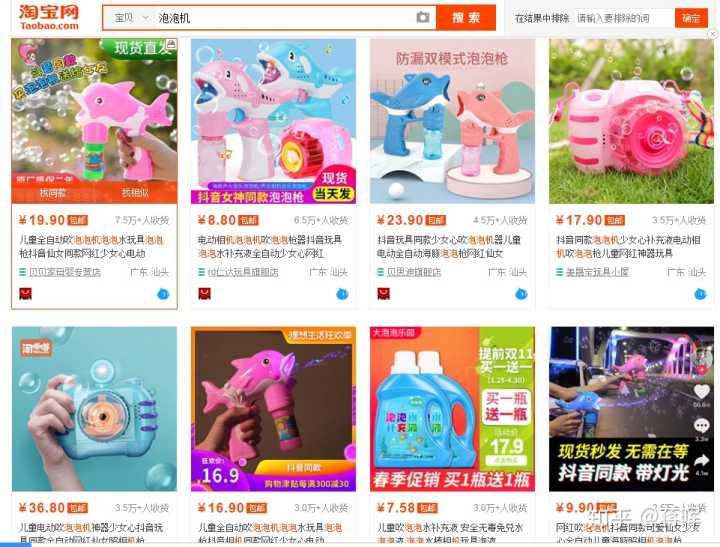This screenshot has height=547, width=720.
Task: Open the ¥19.90 pink dolphin bubble gun
Action: (x=94, y=110)
